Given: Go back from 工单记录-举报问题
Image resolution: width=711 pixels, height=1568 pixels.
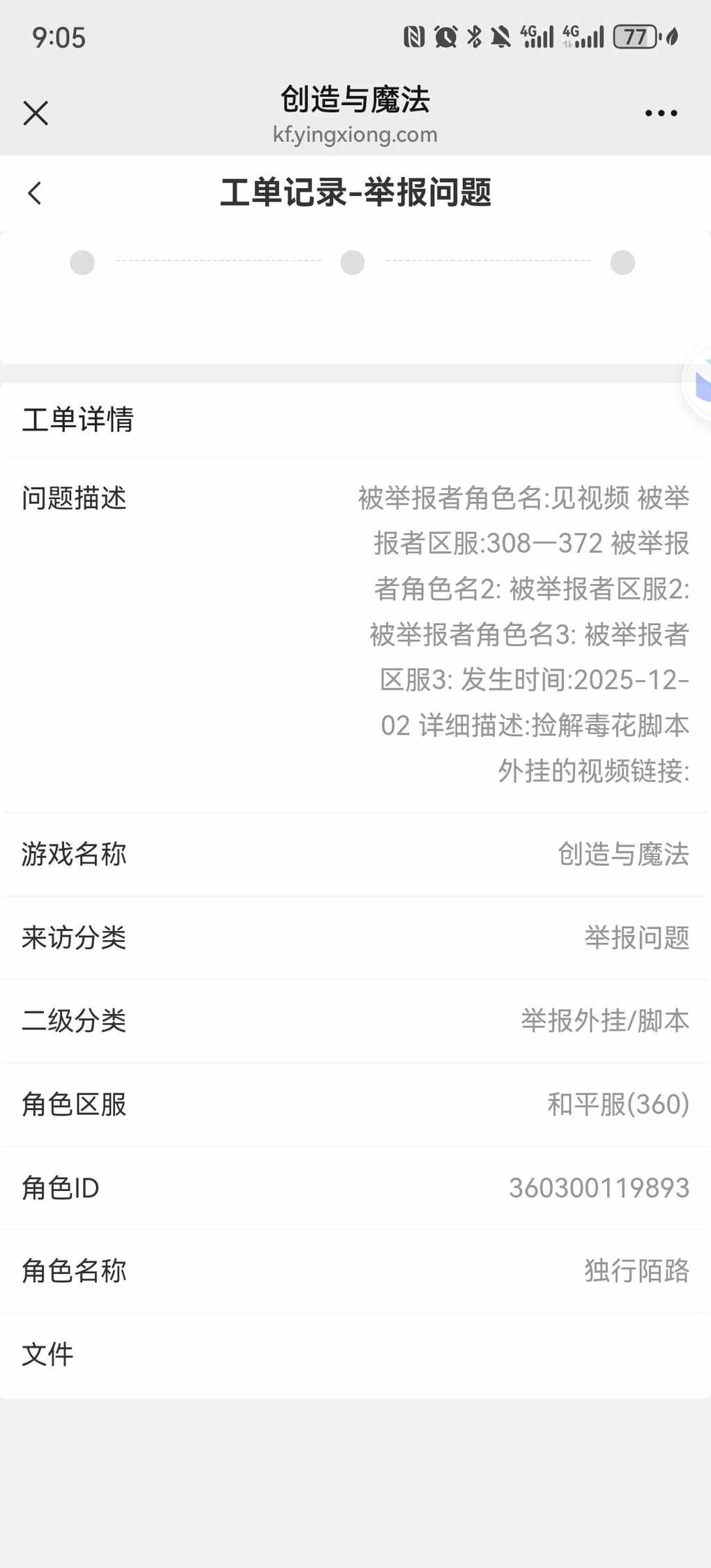Looking at the screenshot, I should [x=35, y=193].
